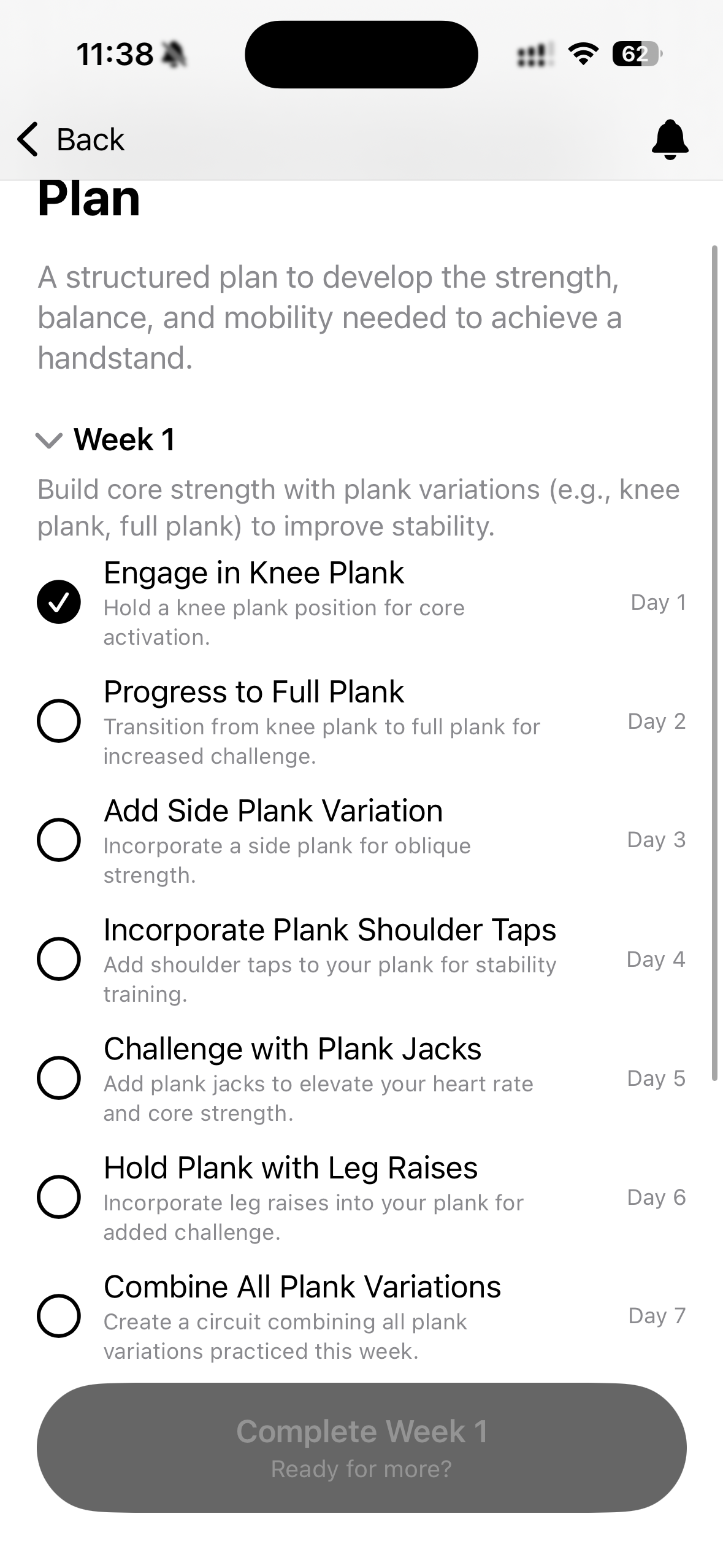Check Hold Plank with Leg Raises

(59, 1199)
